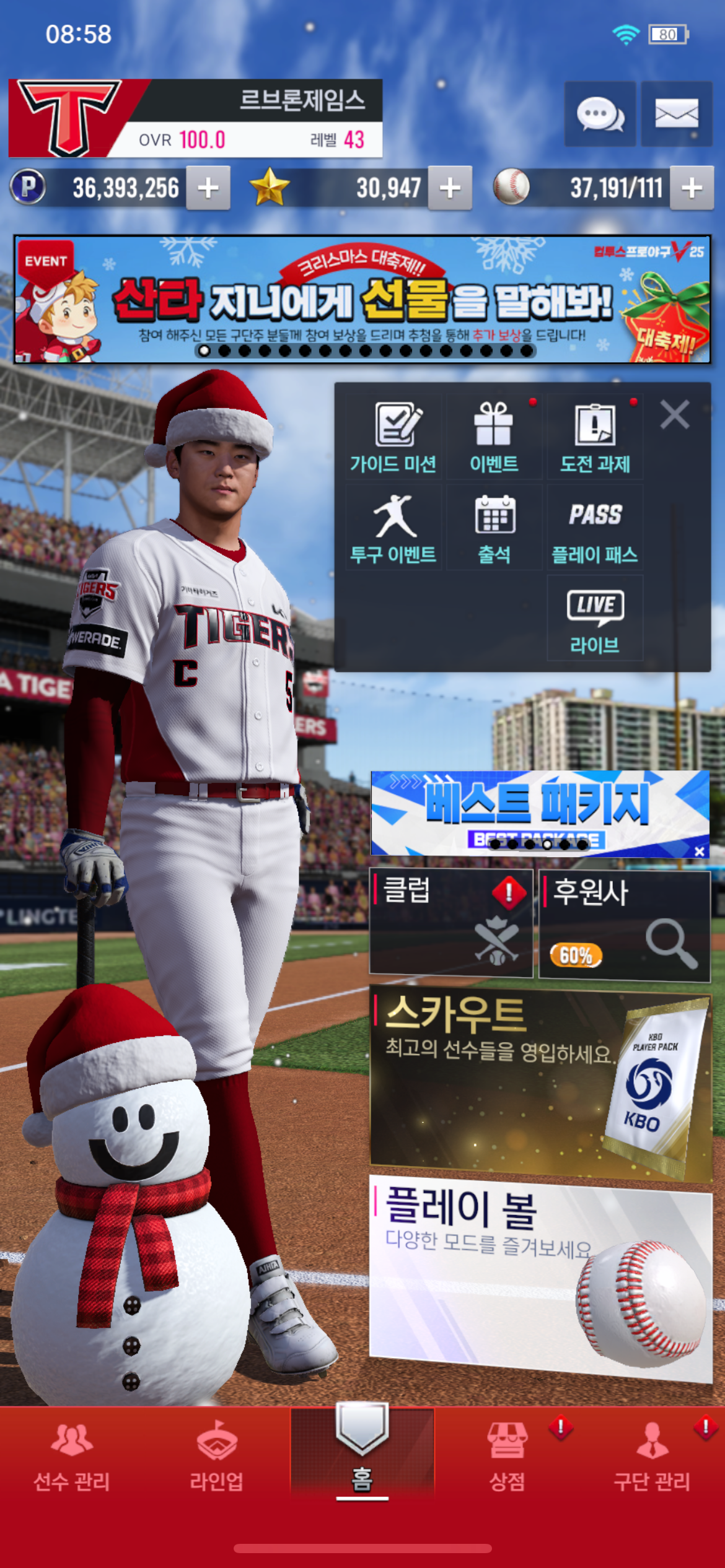Add more P points with plus button
The width and height of the screenshot is (725, 1568).
click(x=208, y=188)
